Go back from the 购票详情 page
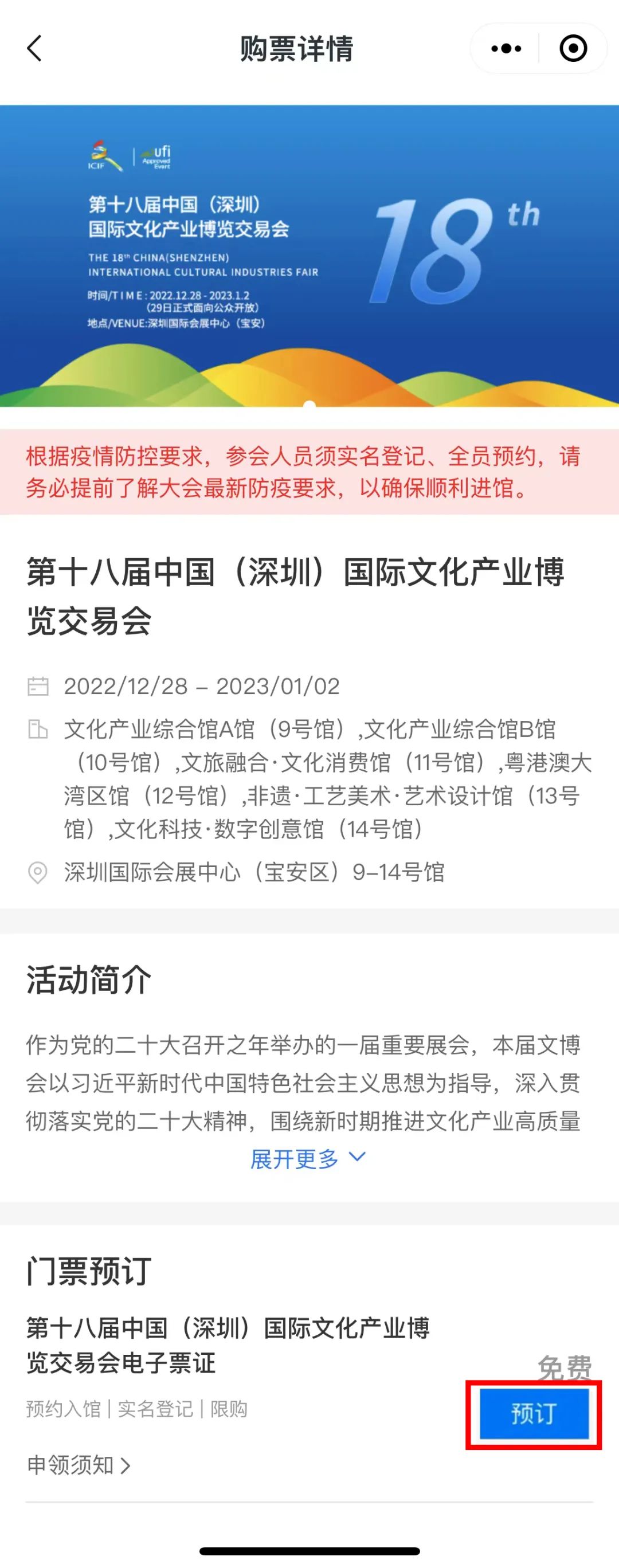Screen dimensions: 619x1568 [35, 49]
